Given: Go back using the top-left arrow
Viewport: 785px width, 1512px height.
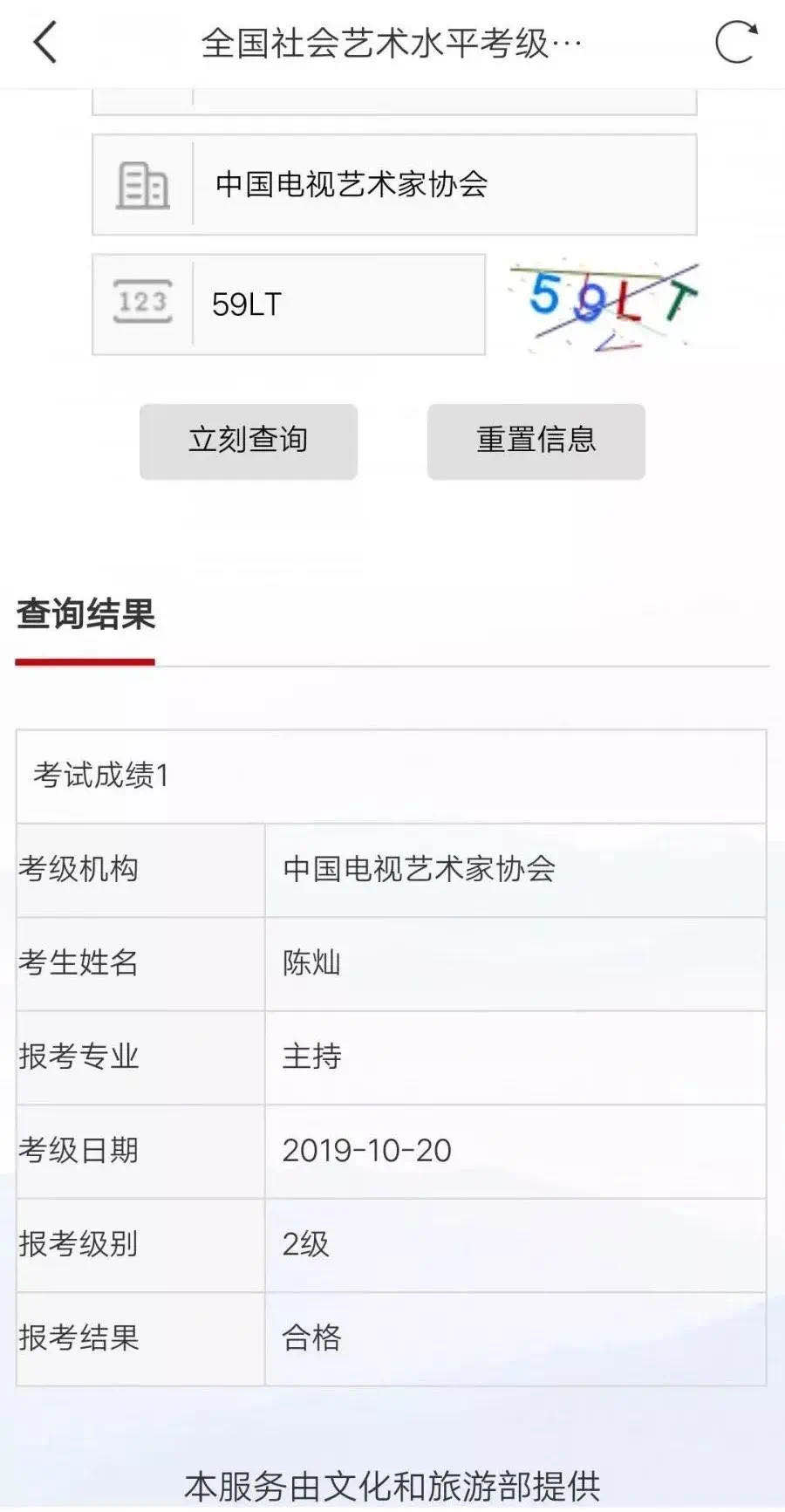Looking at the screenshot, I should pos(45,43).
